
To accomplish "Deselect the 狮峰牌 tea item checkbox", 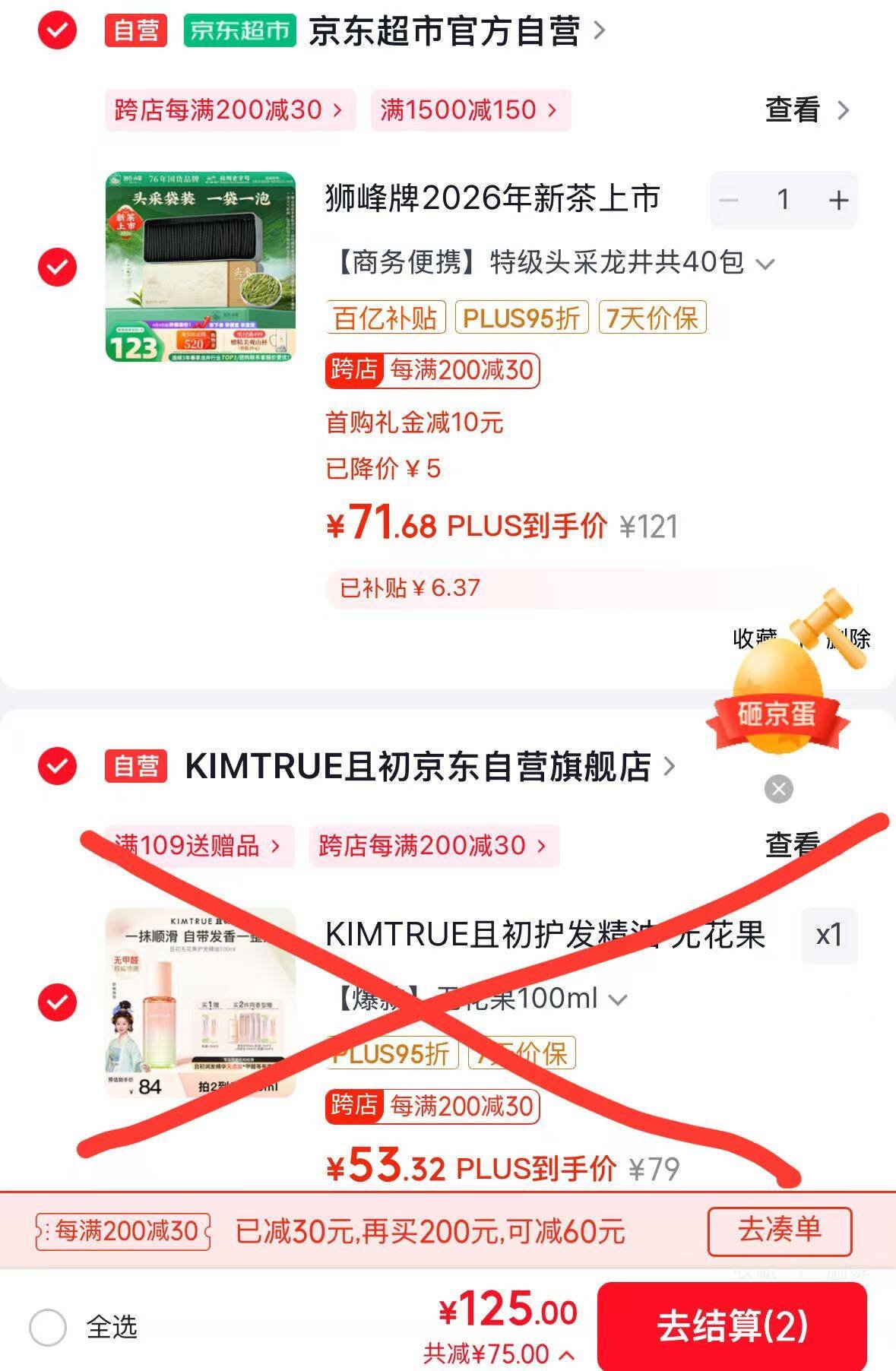I will click(x=58, y=267).
